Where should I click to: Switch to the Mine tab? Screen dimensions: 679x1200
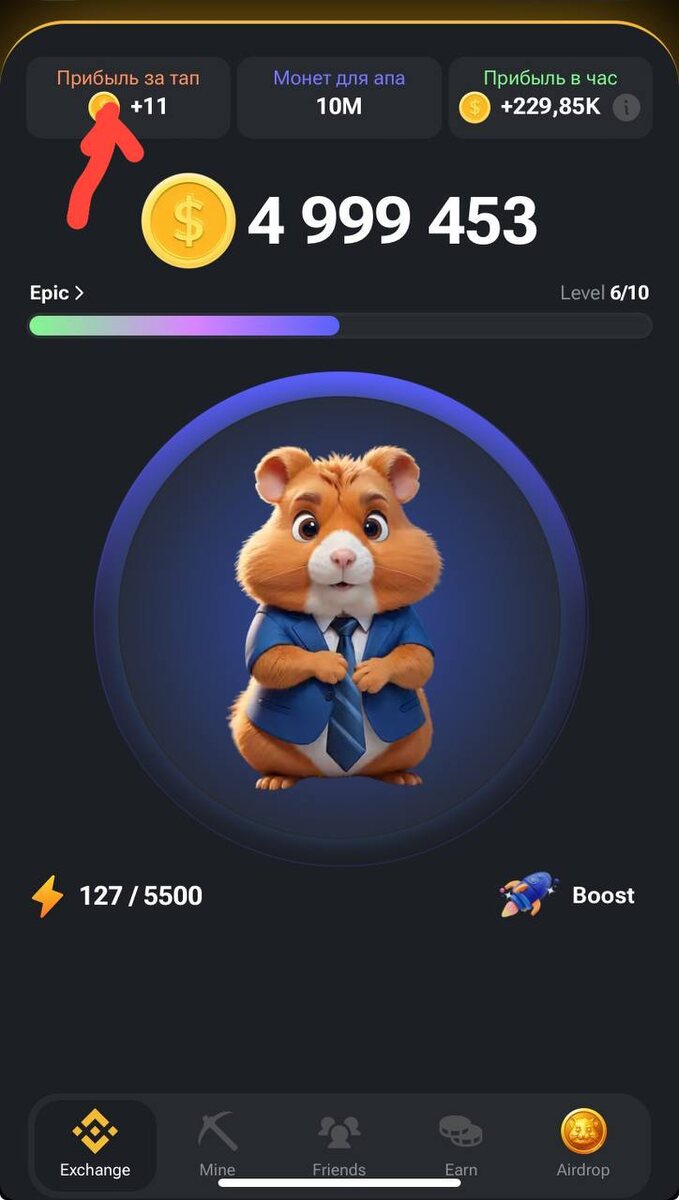[217, 1144]
